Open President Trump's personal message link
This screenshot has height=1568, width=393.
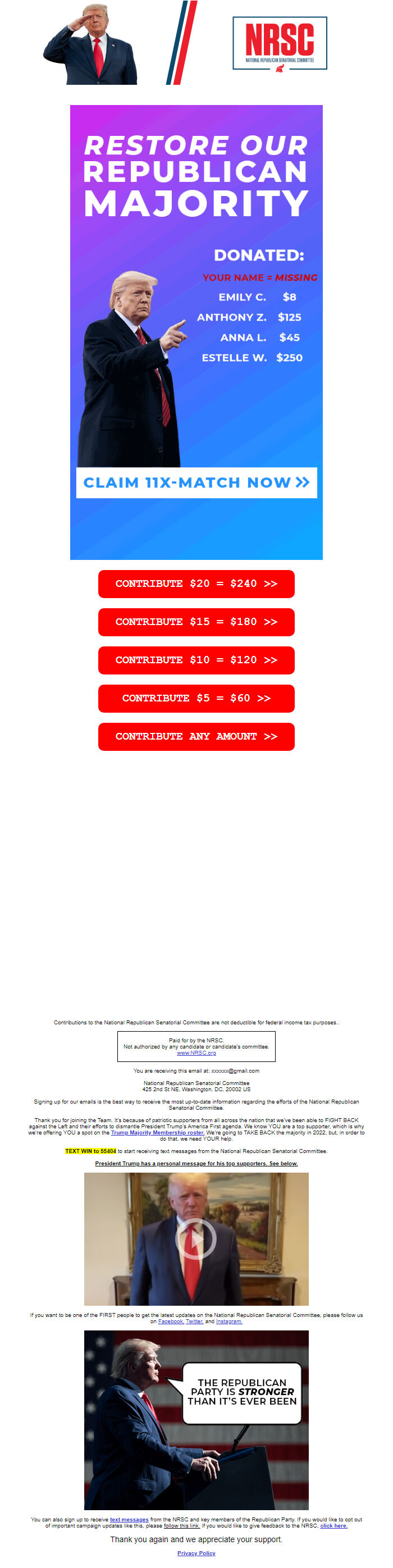196,1163
